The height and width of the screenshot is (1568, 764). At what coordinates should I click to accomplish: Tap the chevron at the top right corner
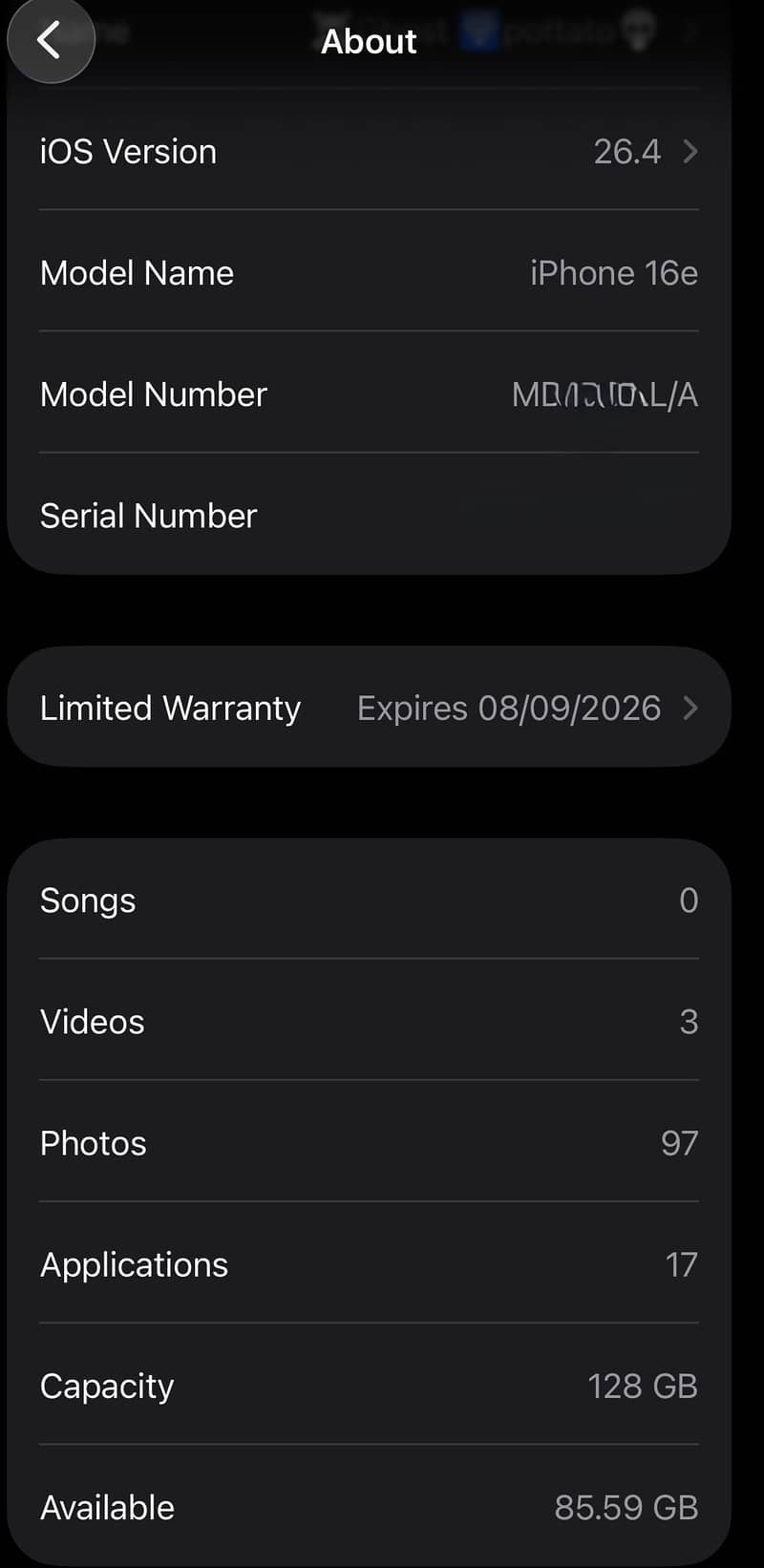click(x=691, y=33)
